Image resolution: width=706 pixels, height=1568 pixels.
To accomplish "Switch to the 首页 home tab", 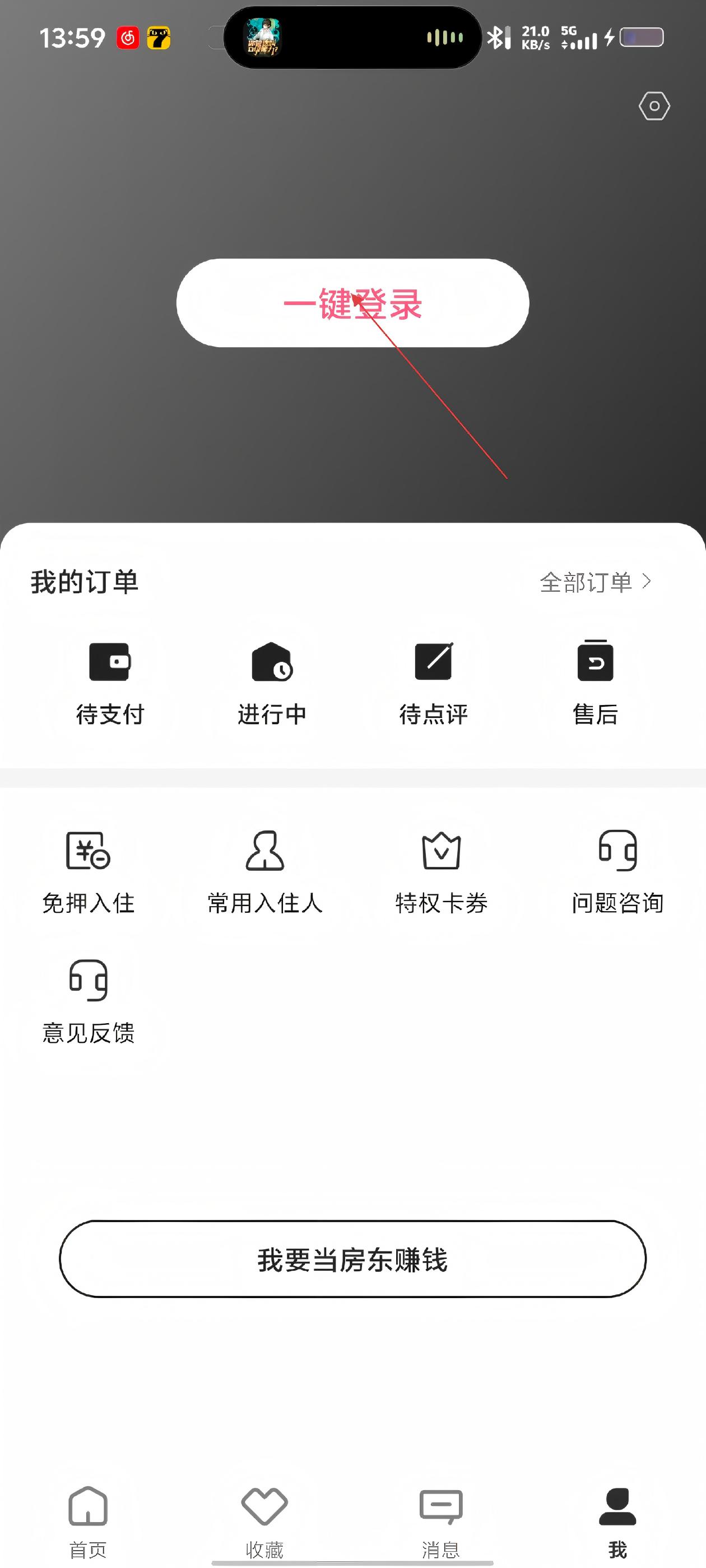I will click(89, 1522).
